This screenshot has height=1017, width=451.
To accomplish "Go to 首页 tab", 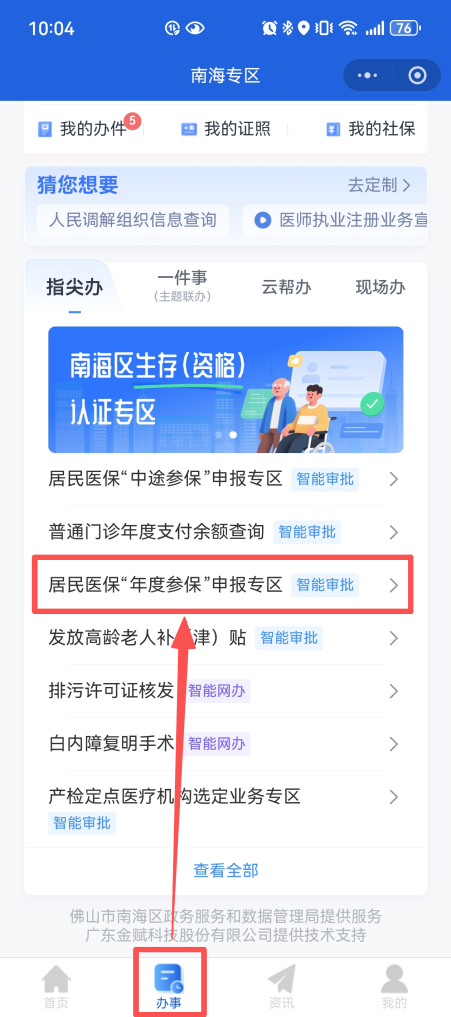I will pyautogui.click(x=56, y=986).
